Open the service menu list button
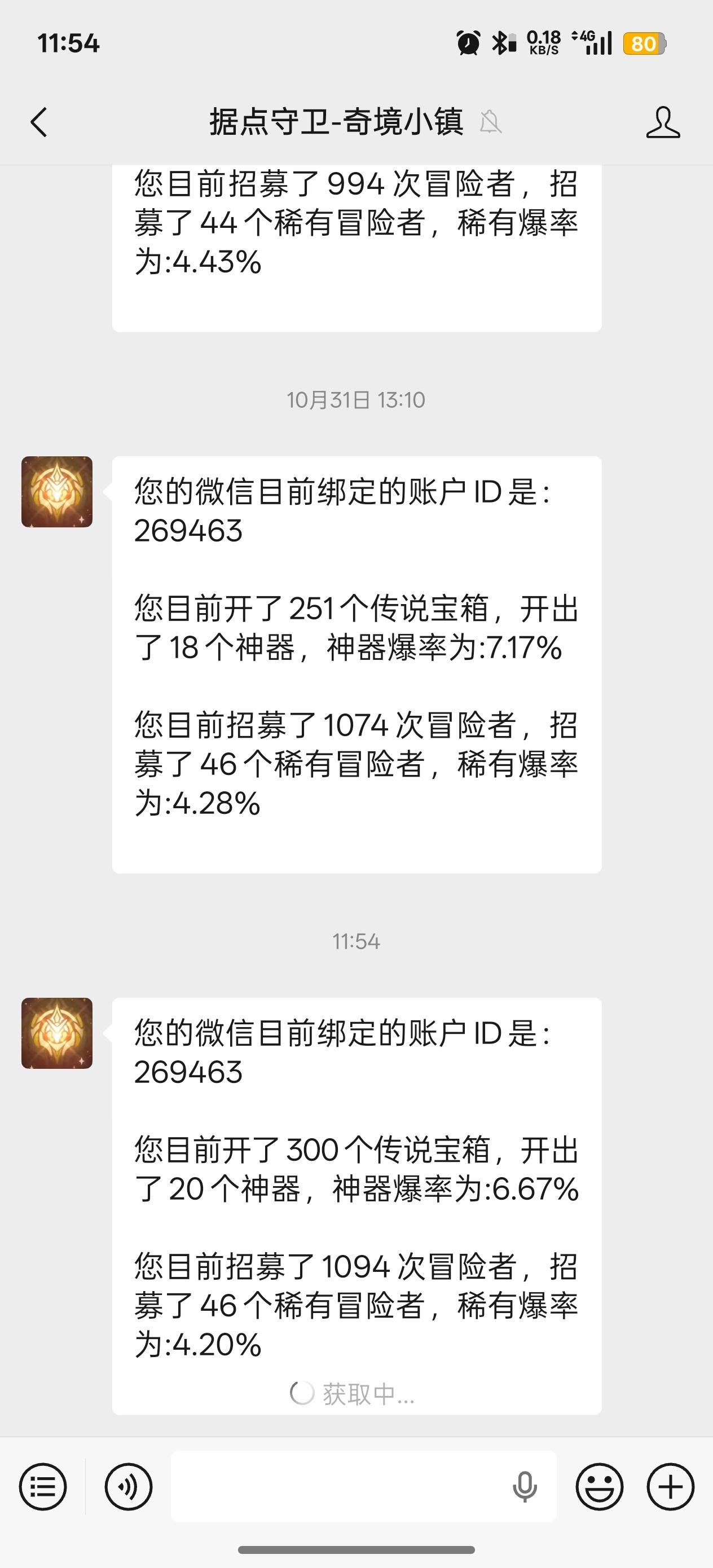This screenshot has width=713, height=1568. point(43,1486)
